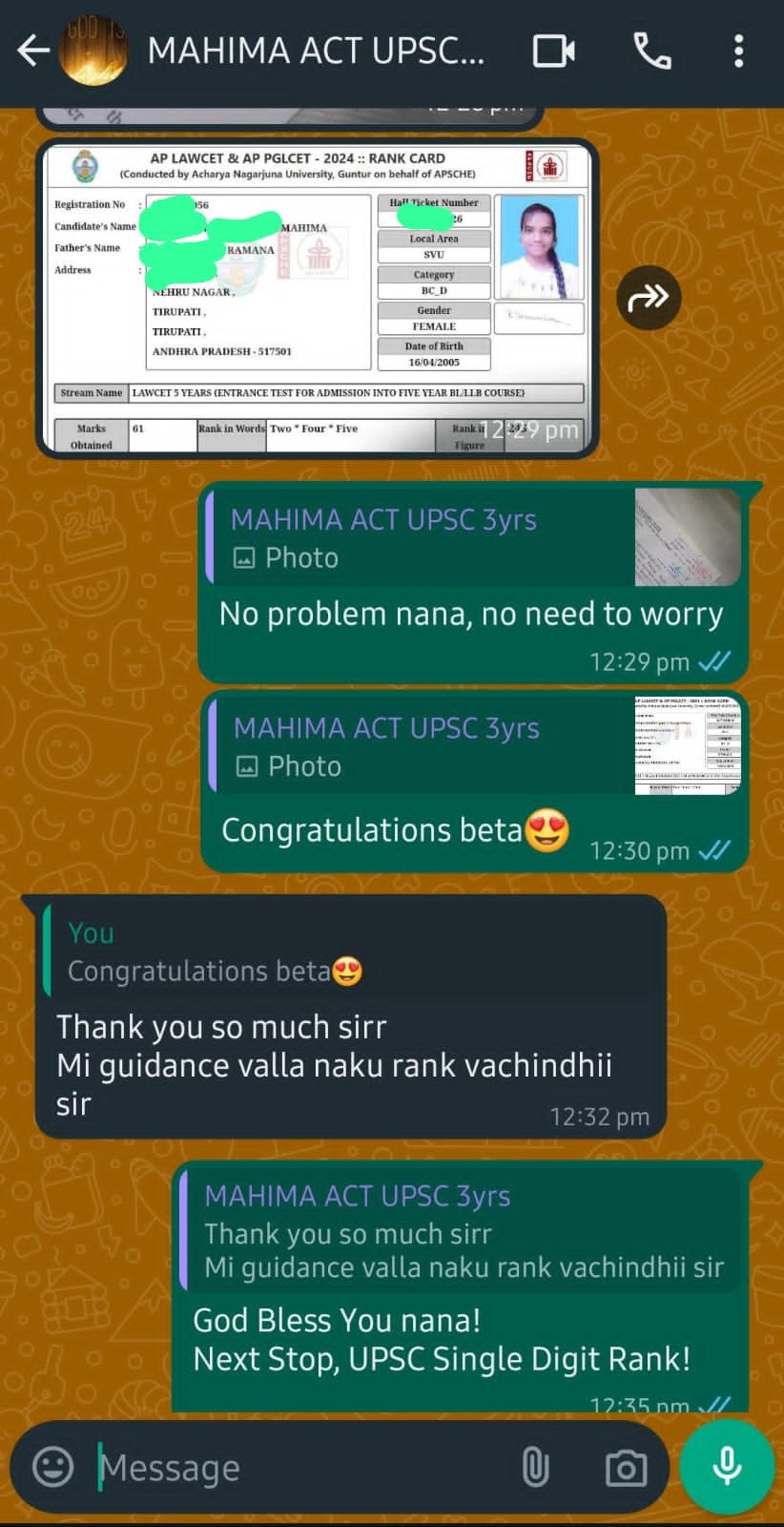Open the emoji picker
This screenshot has width=784, height=1527.
53,1467
